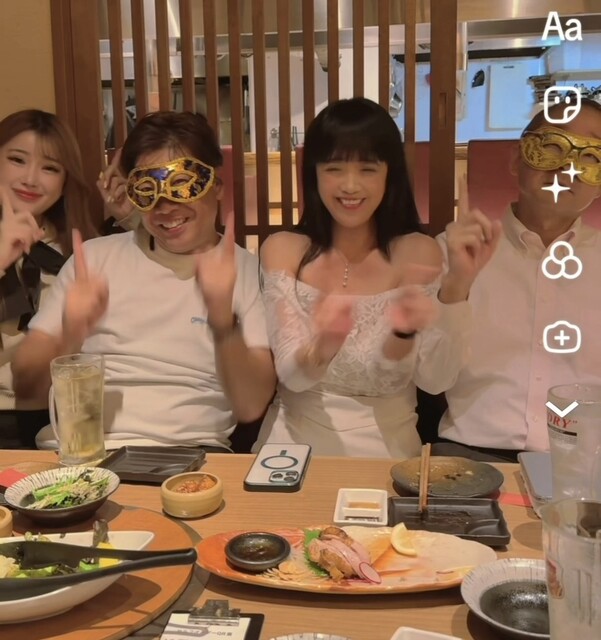The width and height of the screenshot is (601, 640).
Task: Open the color filters option
Action: [x=562, y=261]
